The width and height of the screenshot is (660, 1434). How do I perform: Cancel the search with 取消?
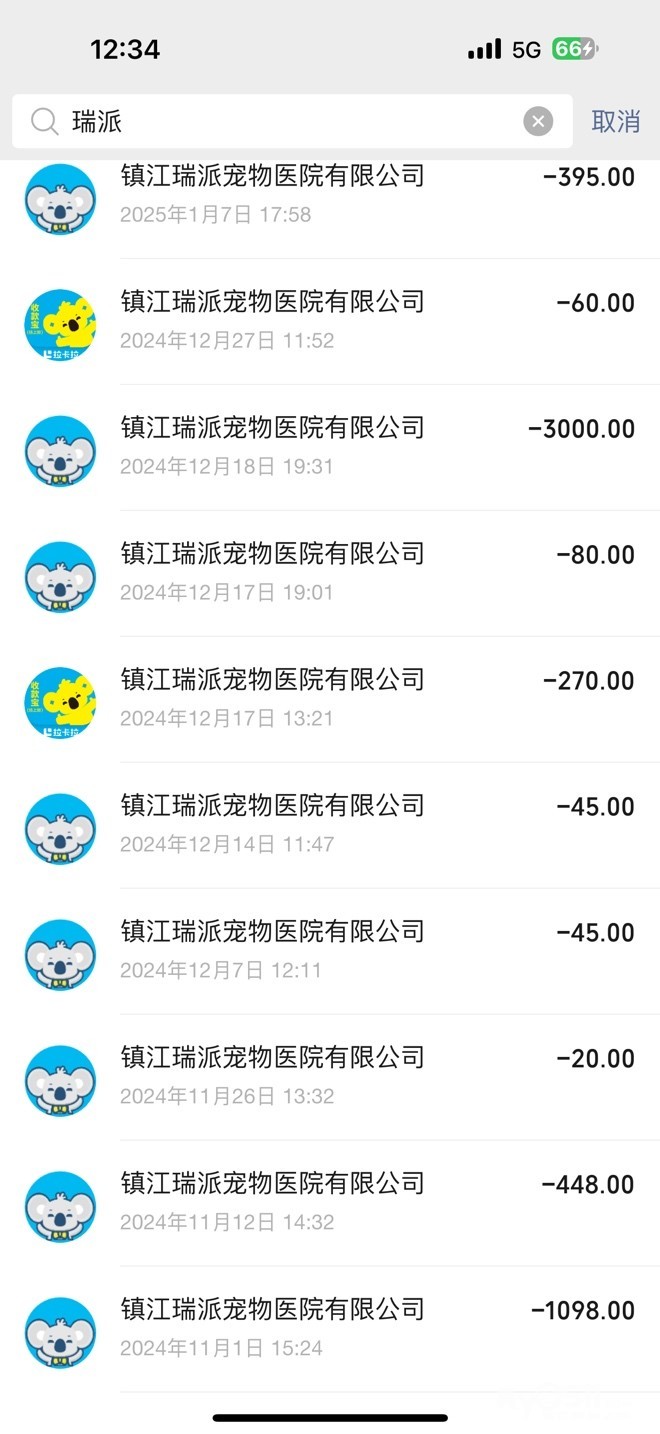click(615, 122)
